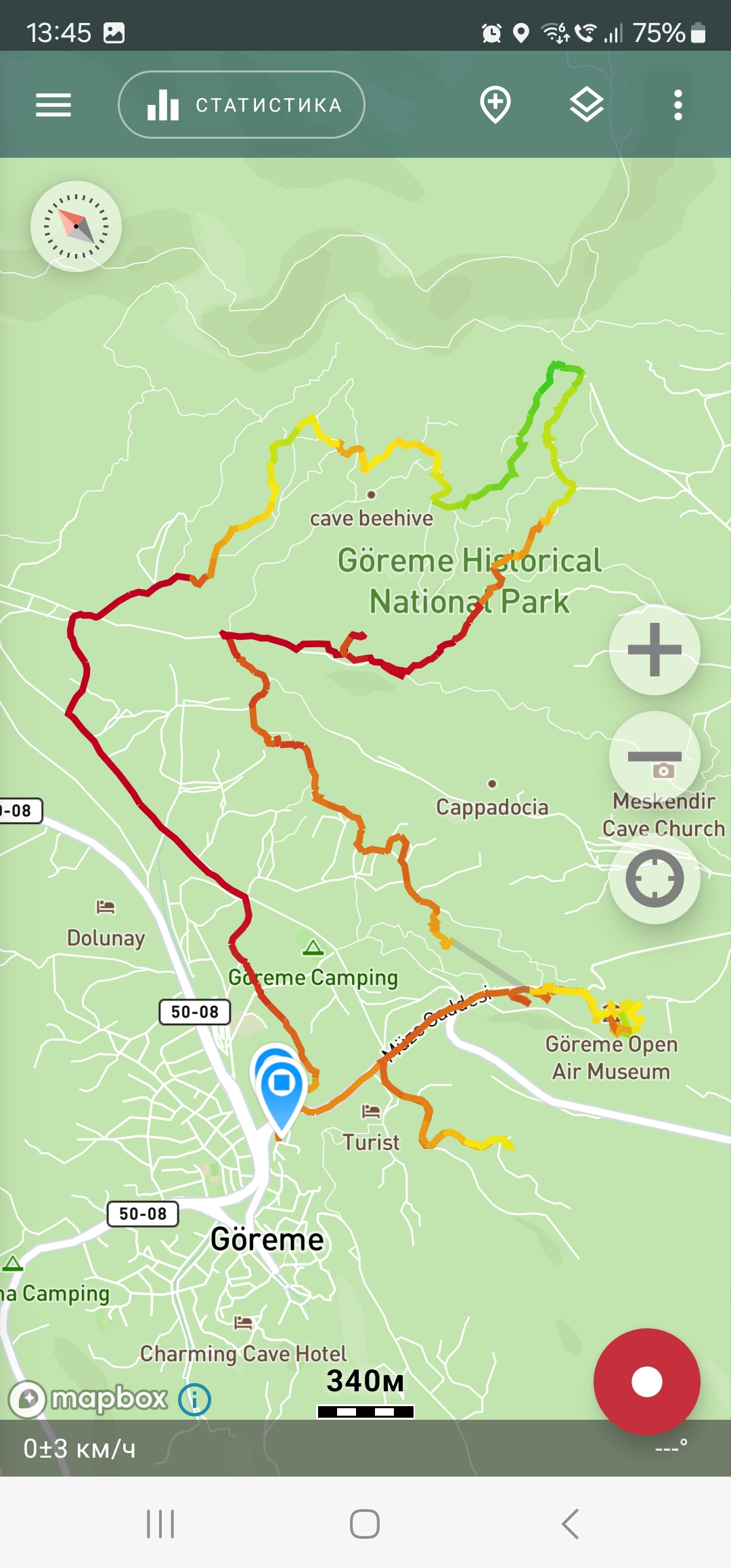This screenshot has height=1568, width=731.
Task: Open recent apps from navigation bar
Action: tap(160, 1524)
